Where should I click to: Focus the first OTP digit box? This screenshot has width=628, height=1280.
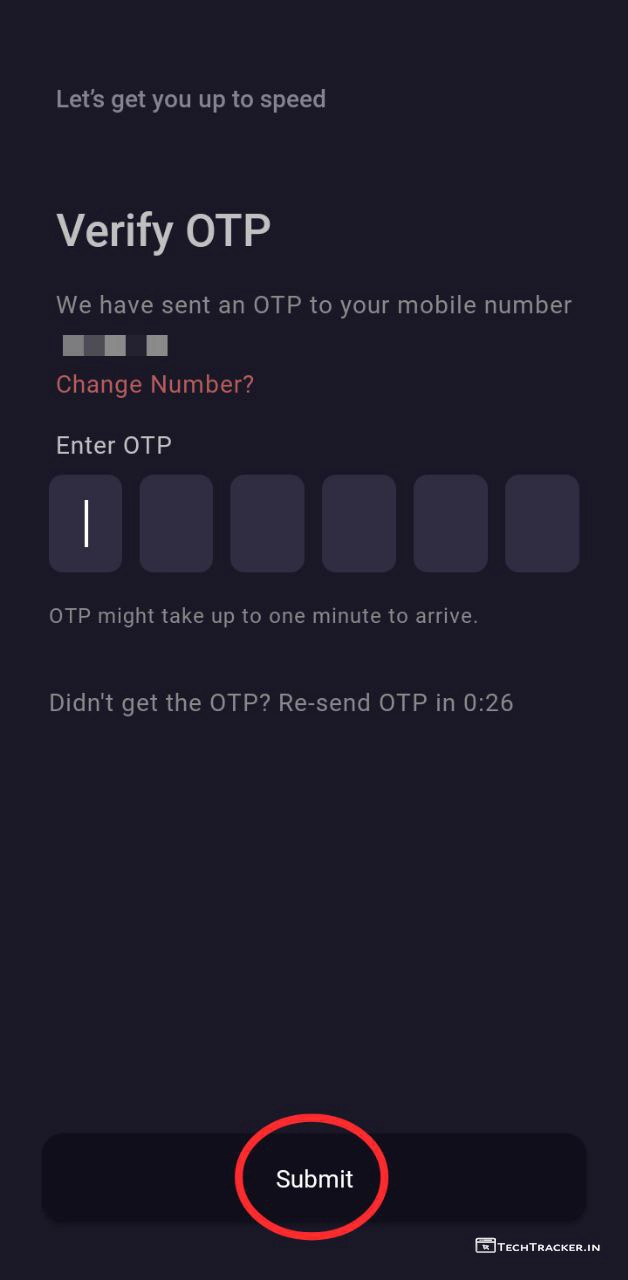click(x=86, y=523)
